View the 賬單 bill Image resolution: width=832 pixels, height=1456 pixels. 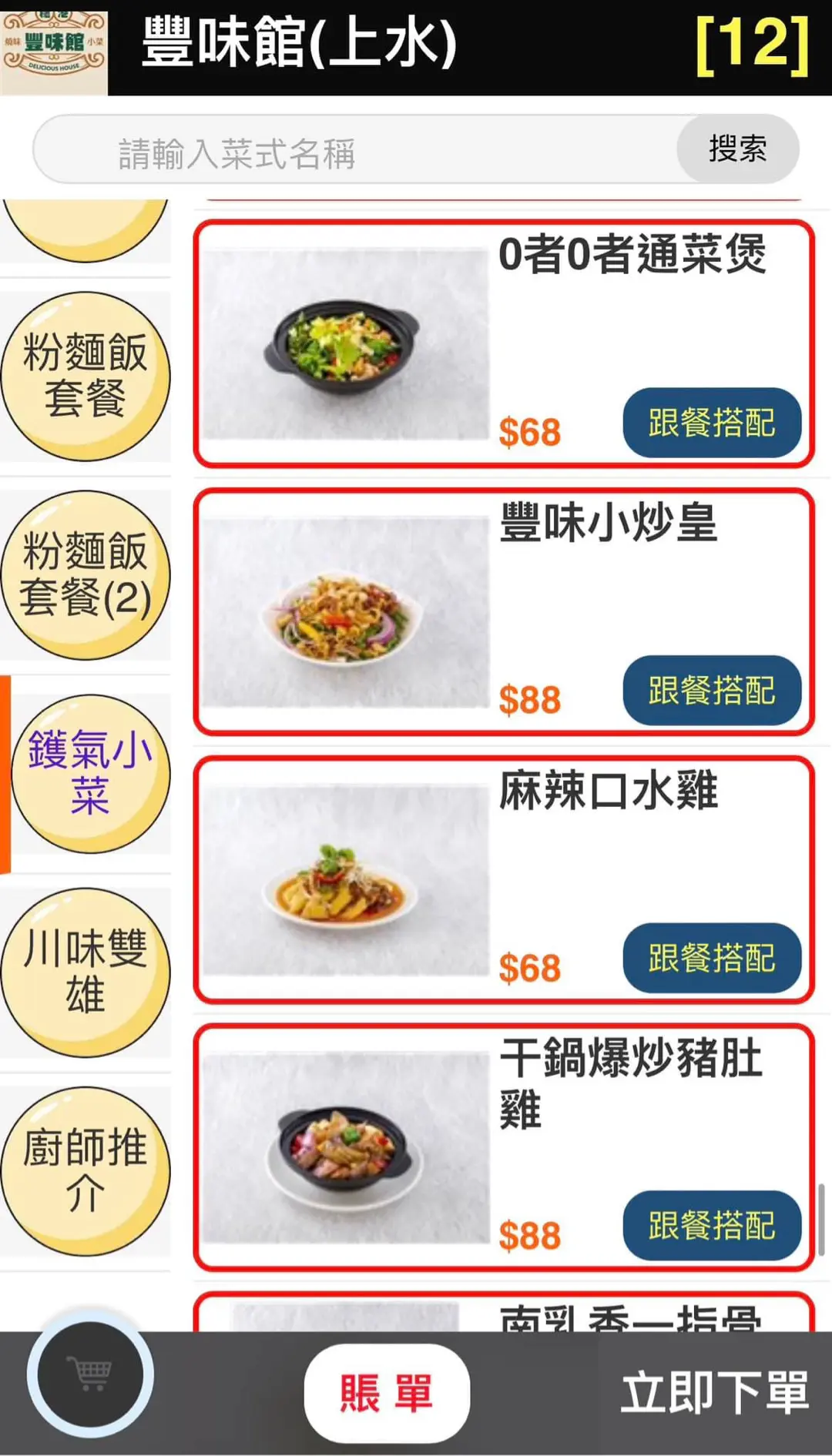(x=387, y=1393)
